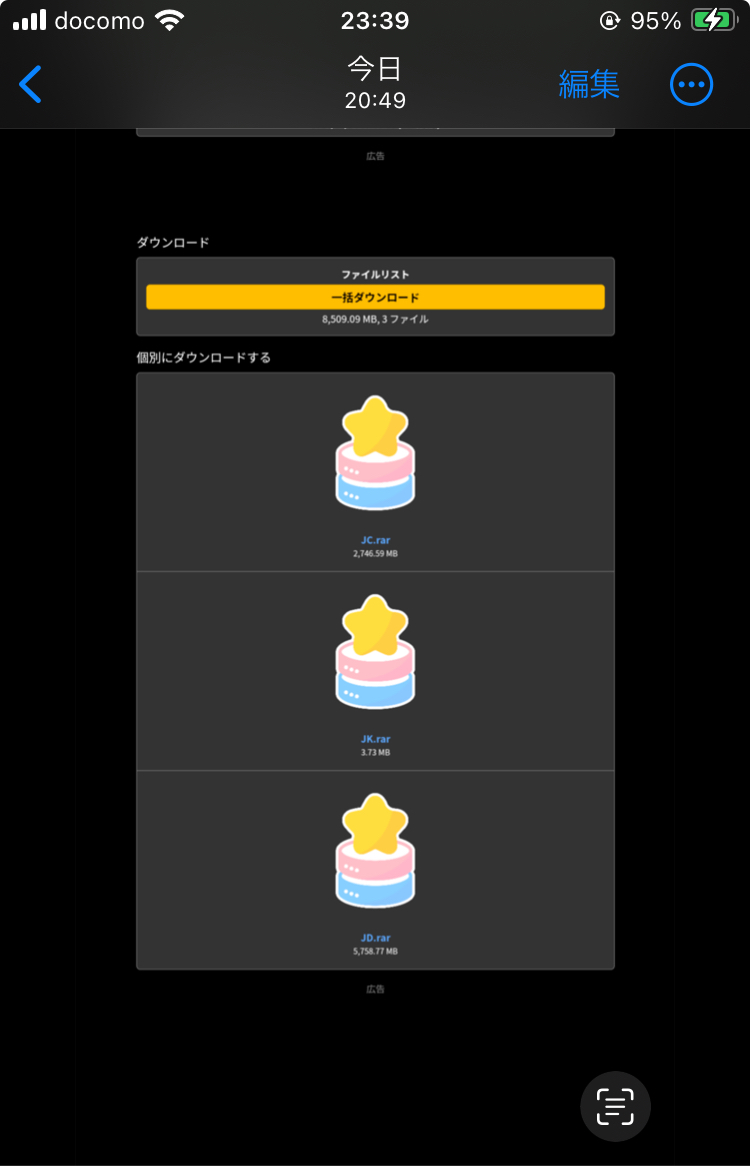Activate the Live Text scan icon

point(615,1106)
